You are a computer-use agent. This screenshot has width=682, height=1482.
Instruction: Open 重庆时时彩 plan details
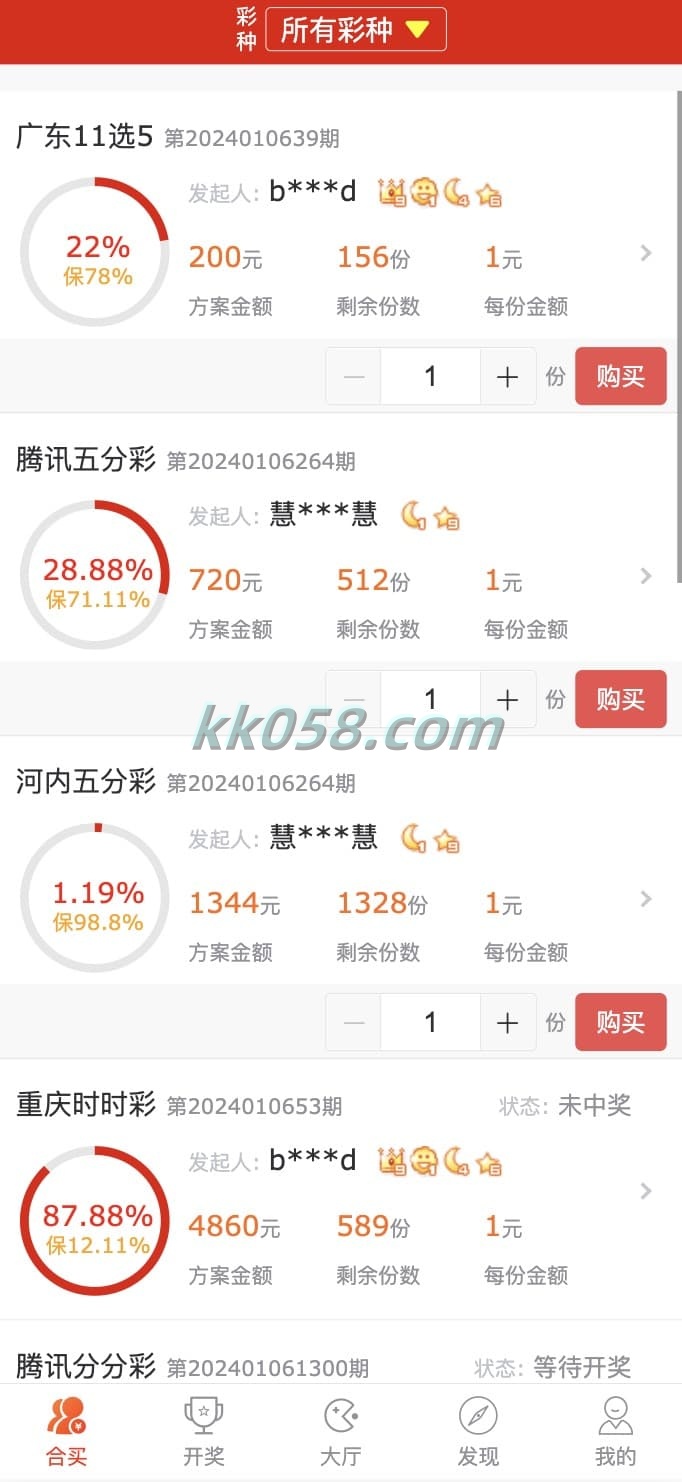click(646, 1190)
